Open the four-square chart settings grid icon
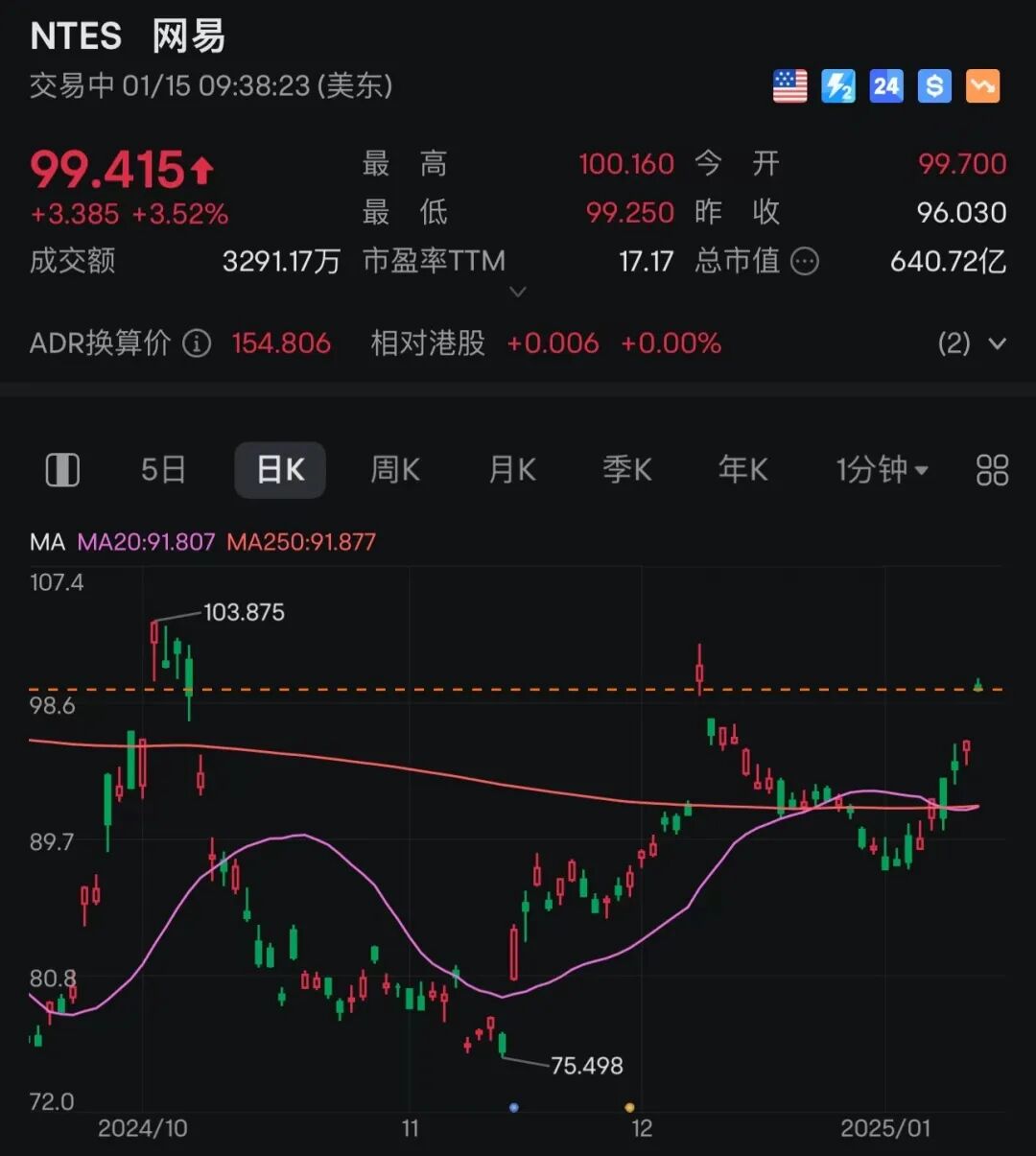Image resolution: width=1036 pixels, height=1156 pixels. point(992,470)
